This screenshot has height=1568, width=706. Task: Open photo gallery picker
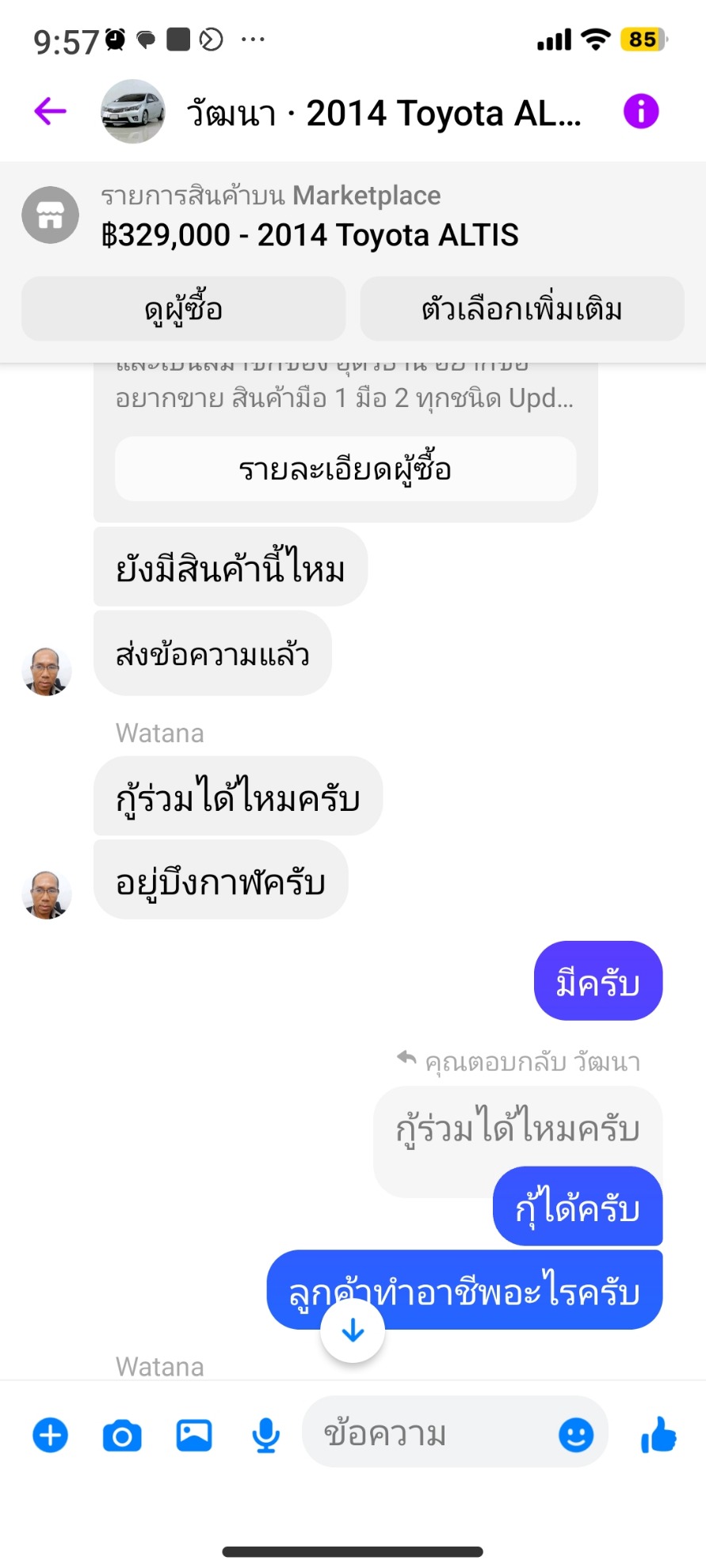194,1435
